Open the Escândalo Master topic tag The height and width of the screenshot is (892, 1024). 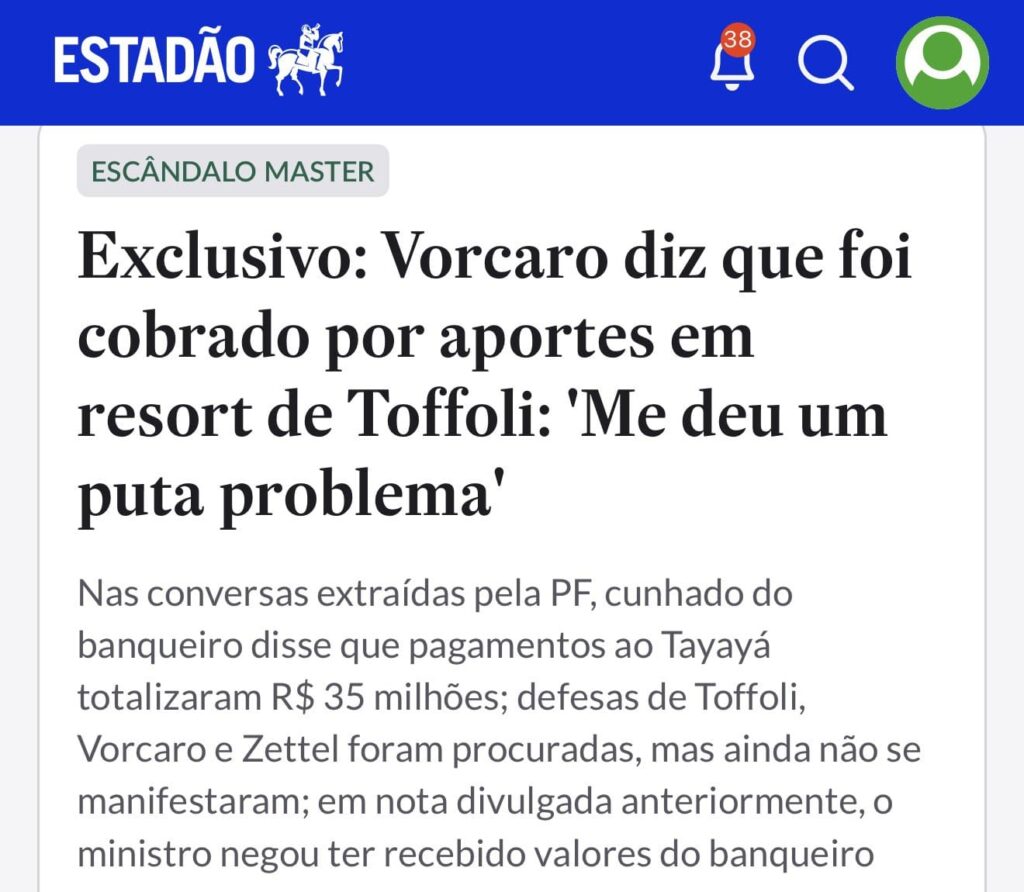click(x=232, y=171)
